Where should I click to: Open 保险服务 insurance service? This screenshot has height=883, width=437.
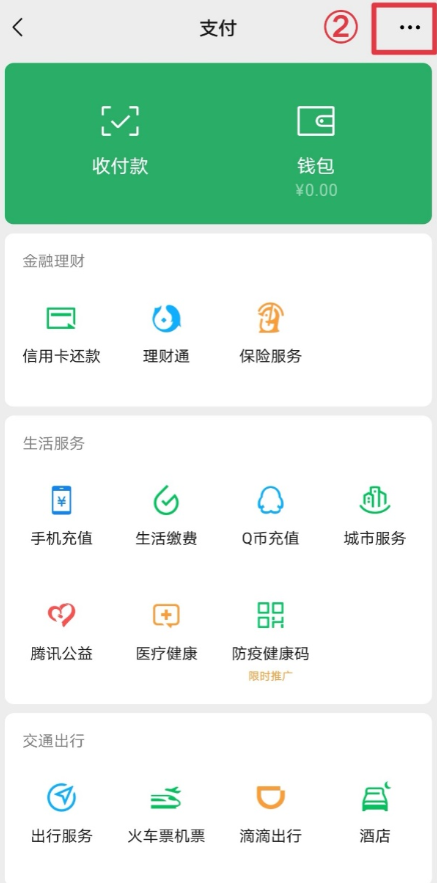pyautogui.click(x=270, y=334)
